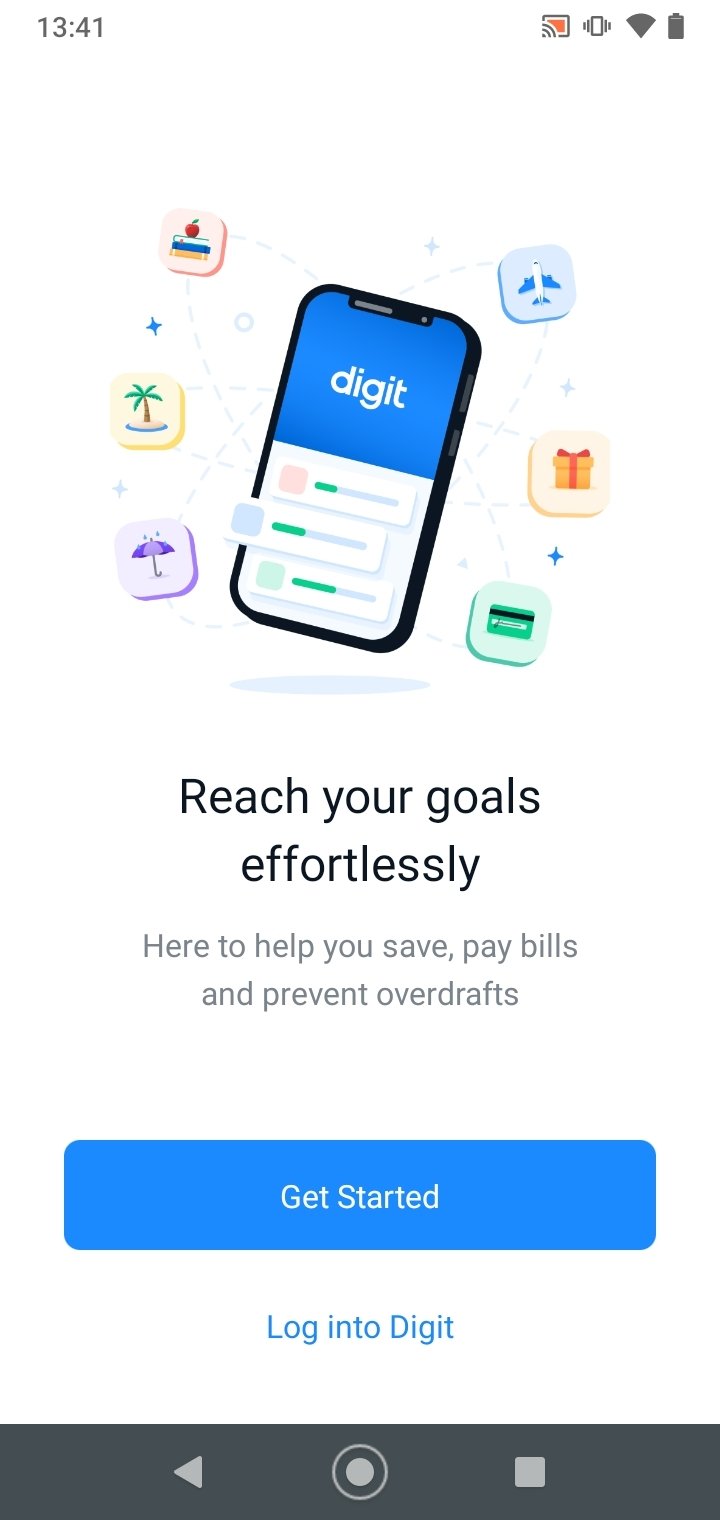This screenshot has height=1520, width=720.
Task: Go back using the system back button
Action: pyautogui.click(x=188, y=1472)
